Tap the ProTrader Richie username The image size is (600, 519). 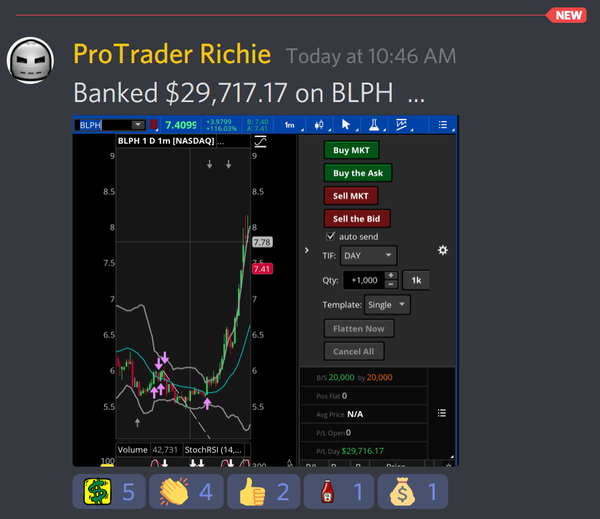click(x=172, y=55)
